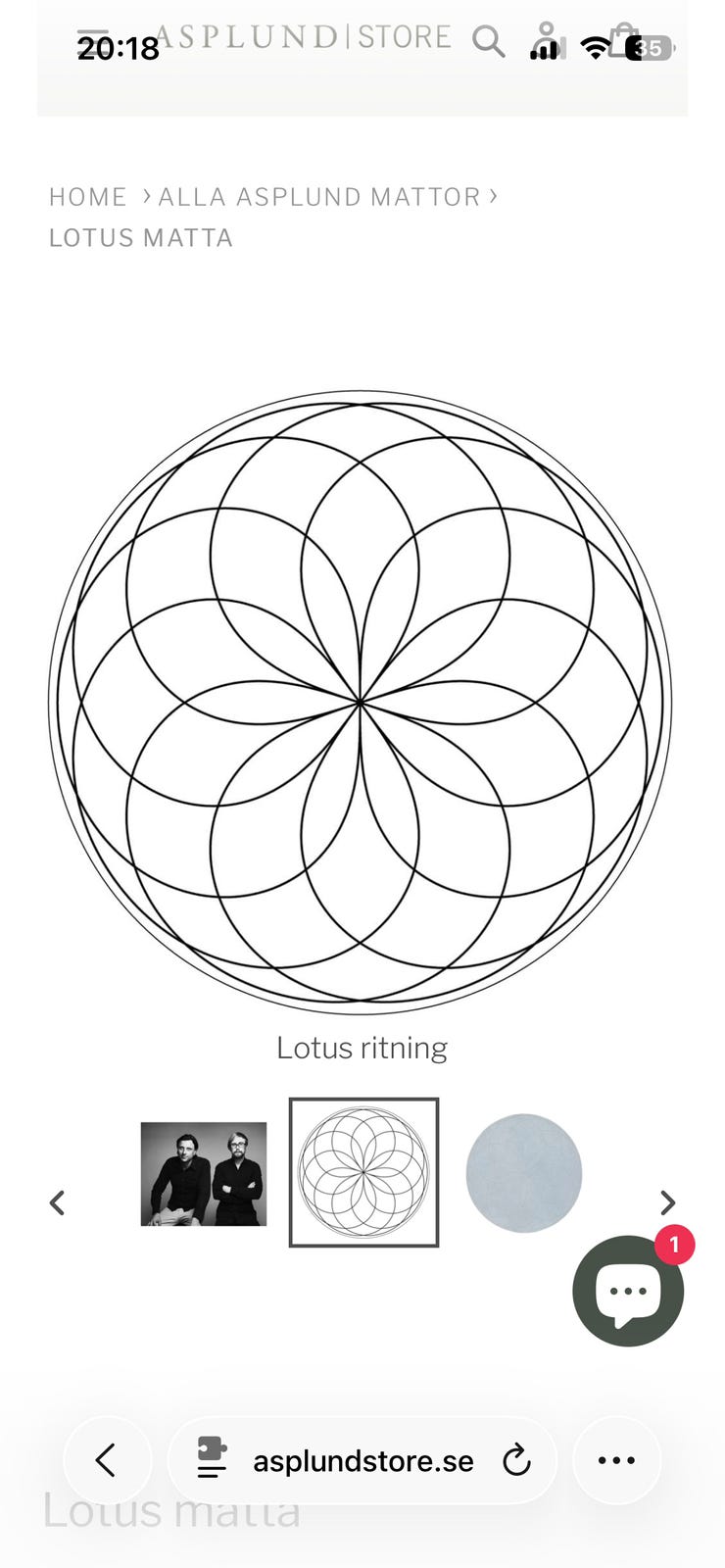Tap the asplundstore.se address bar
725x1568 pixels.
(x=362, y=1461)
